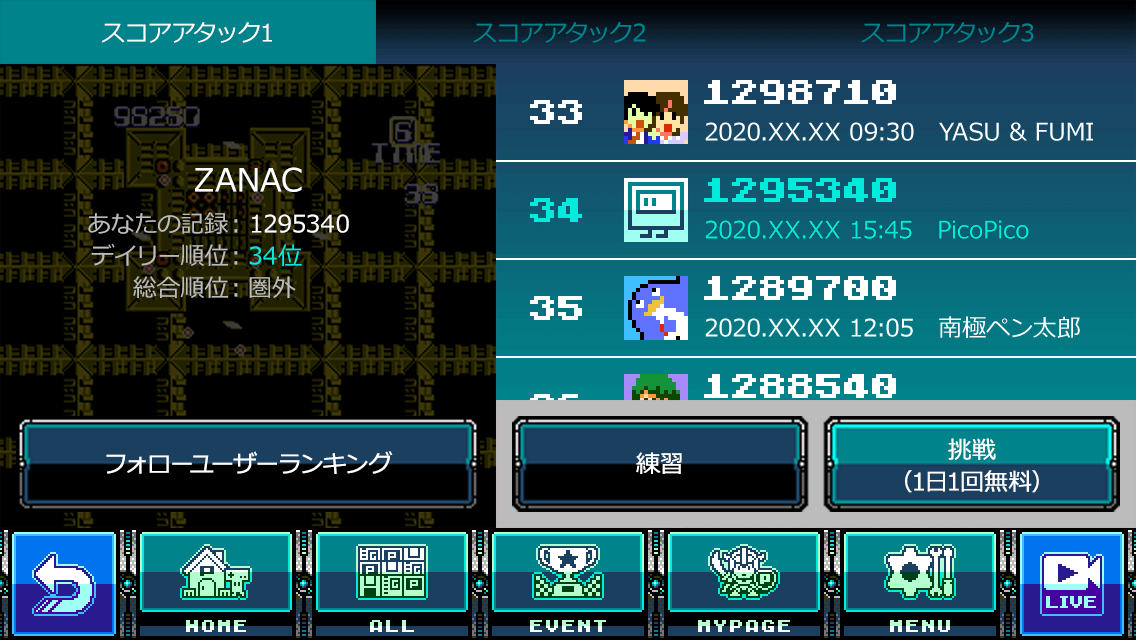Viewport: 1136px width, 640px height.
Task: Switch to the スコアアタック3 tab
Action: pos(947,32)
